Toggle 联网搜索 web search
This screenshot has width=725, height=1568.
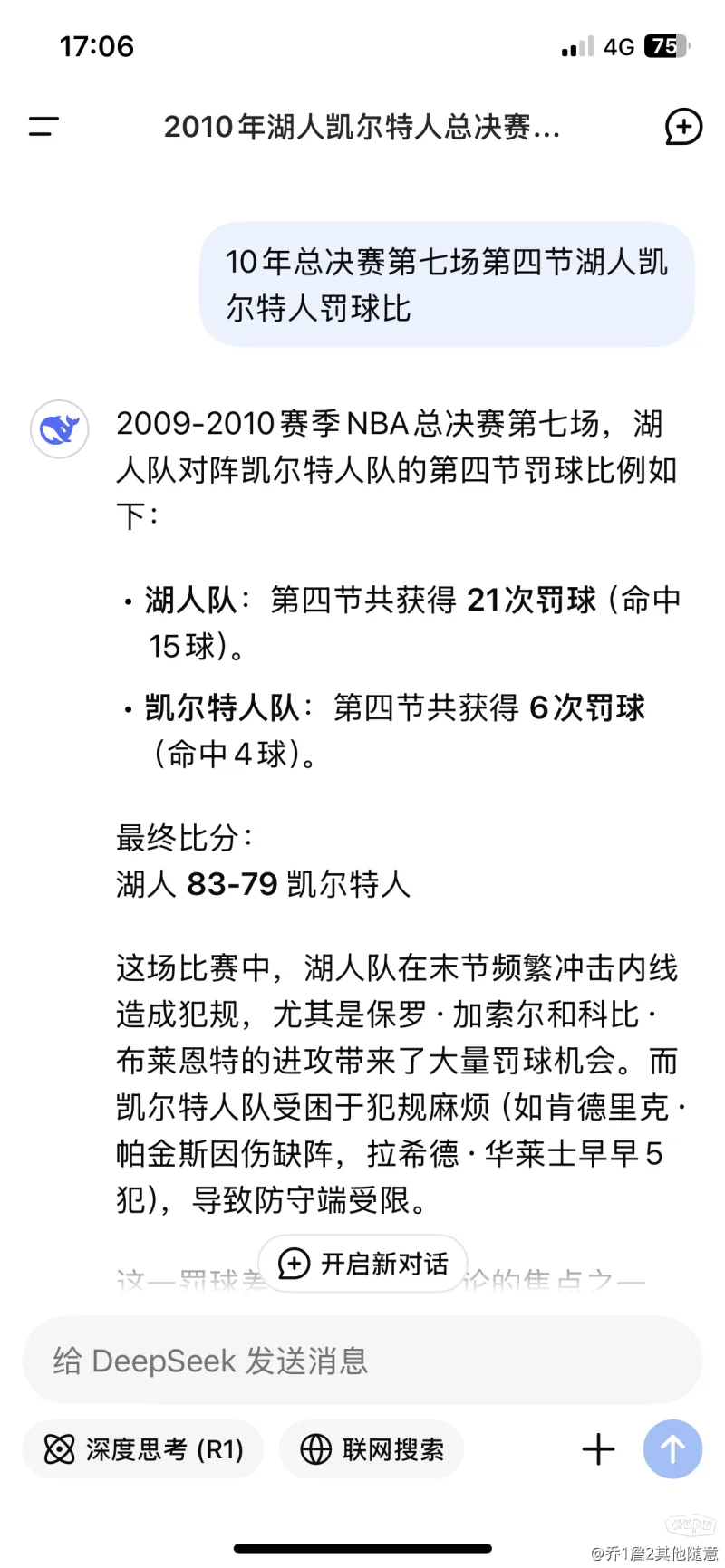pos(372,1449)
